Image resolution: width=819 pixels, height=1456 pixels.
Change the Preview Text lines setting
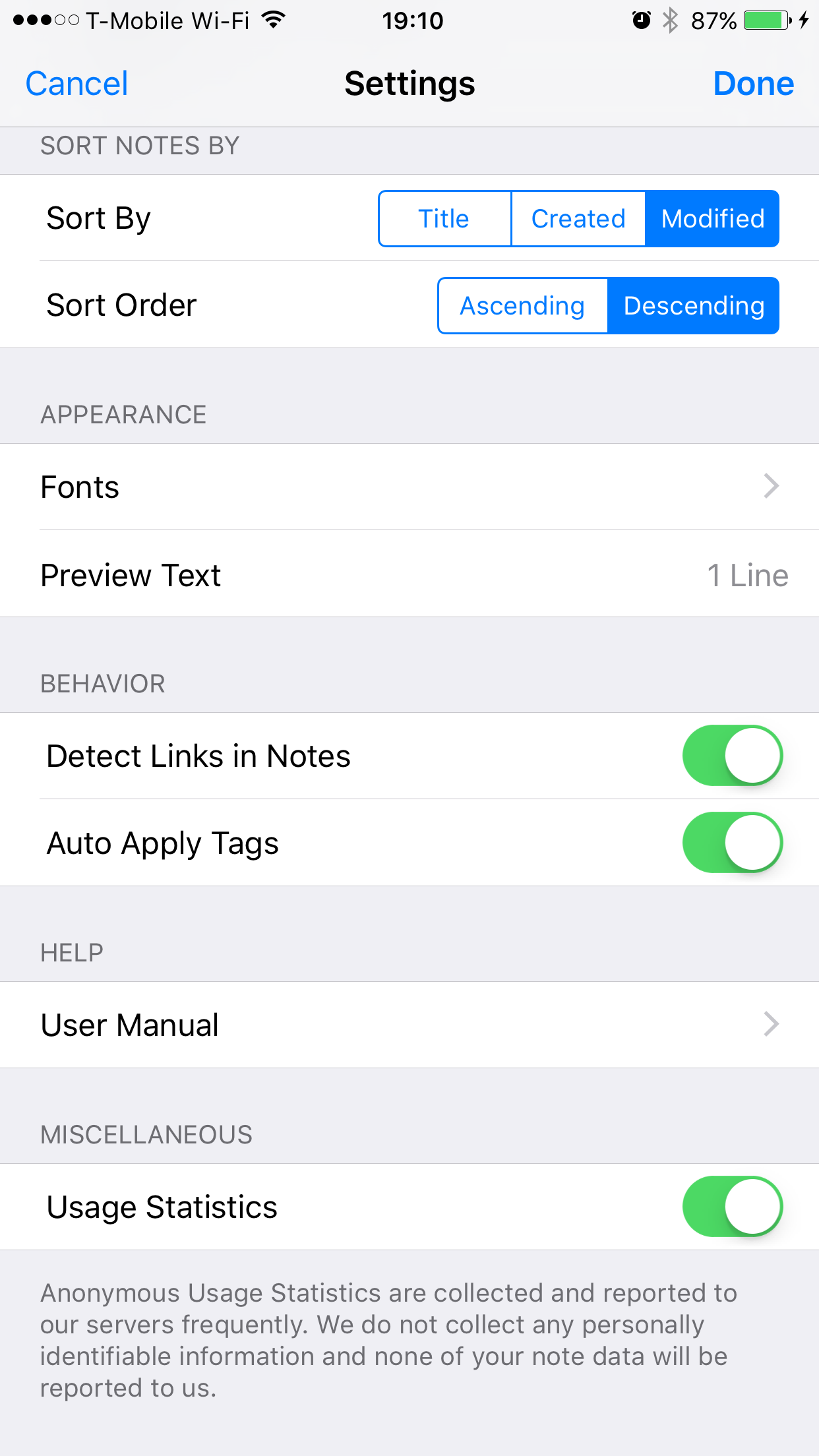pos(409,574)
